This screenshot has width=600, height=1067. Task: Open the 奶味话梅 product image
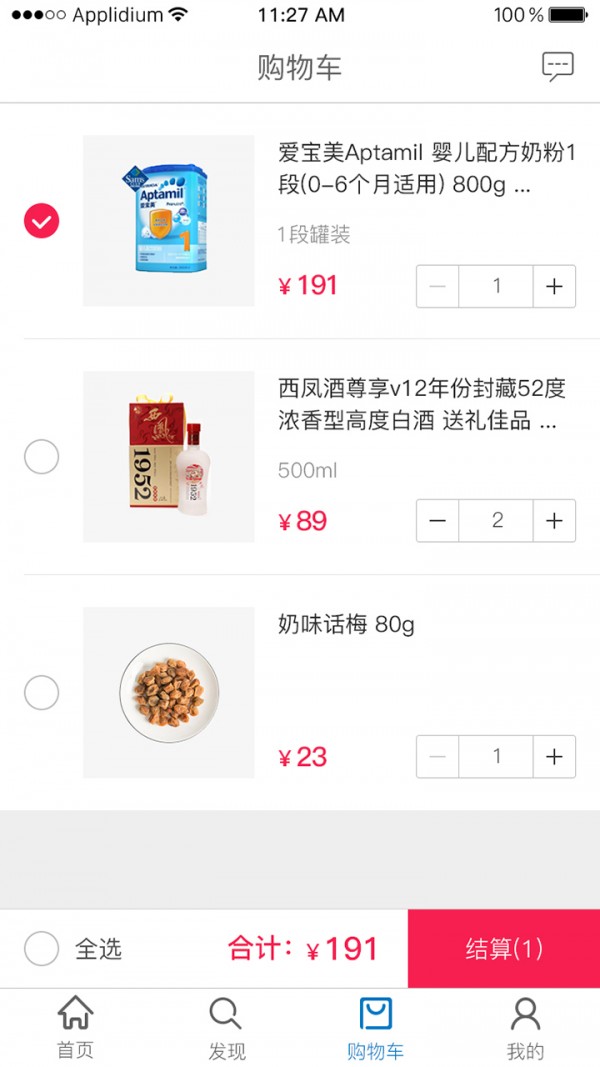pos(168,692)
